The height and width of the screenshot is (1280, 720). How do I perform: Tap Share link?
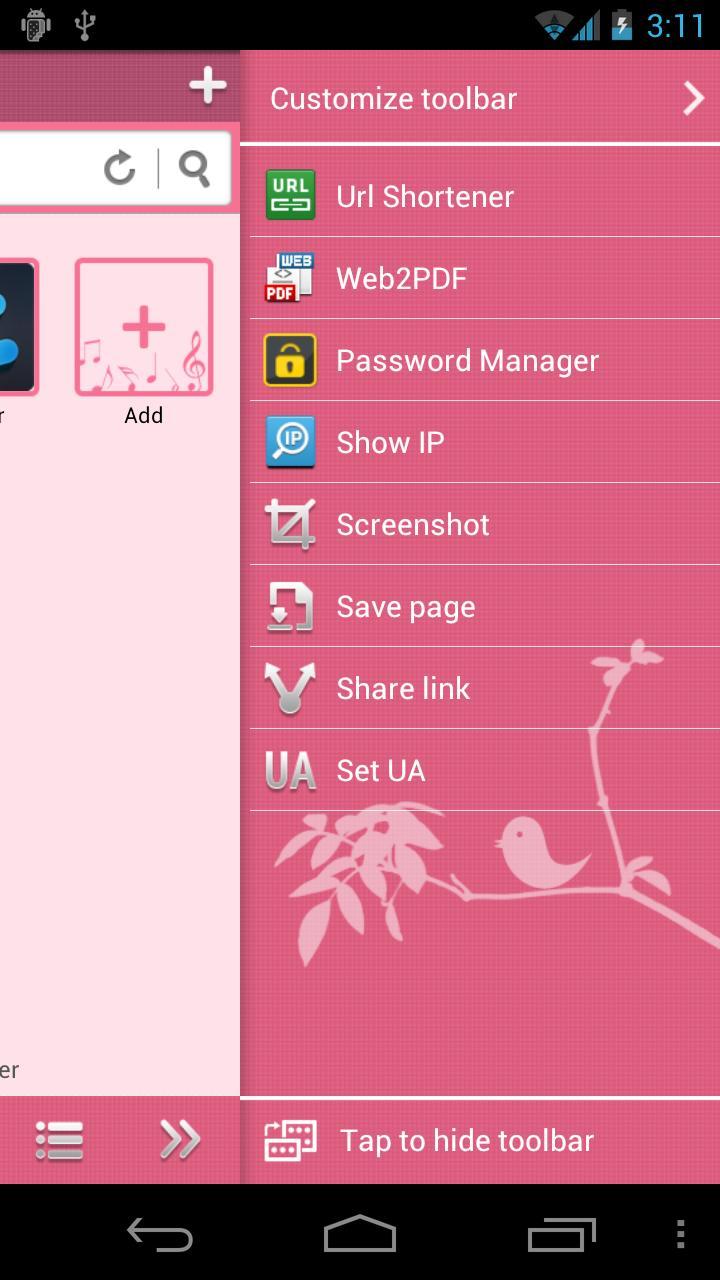[x=480, y=688]
